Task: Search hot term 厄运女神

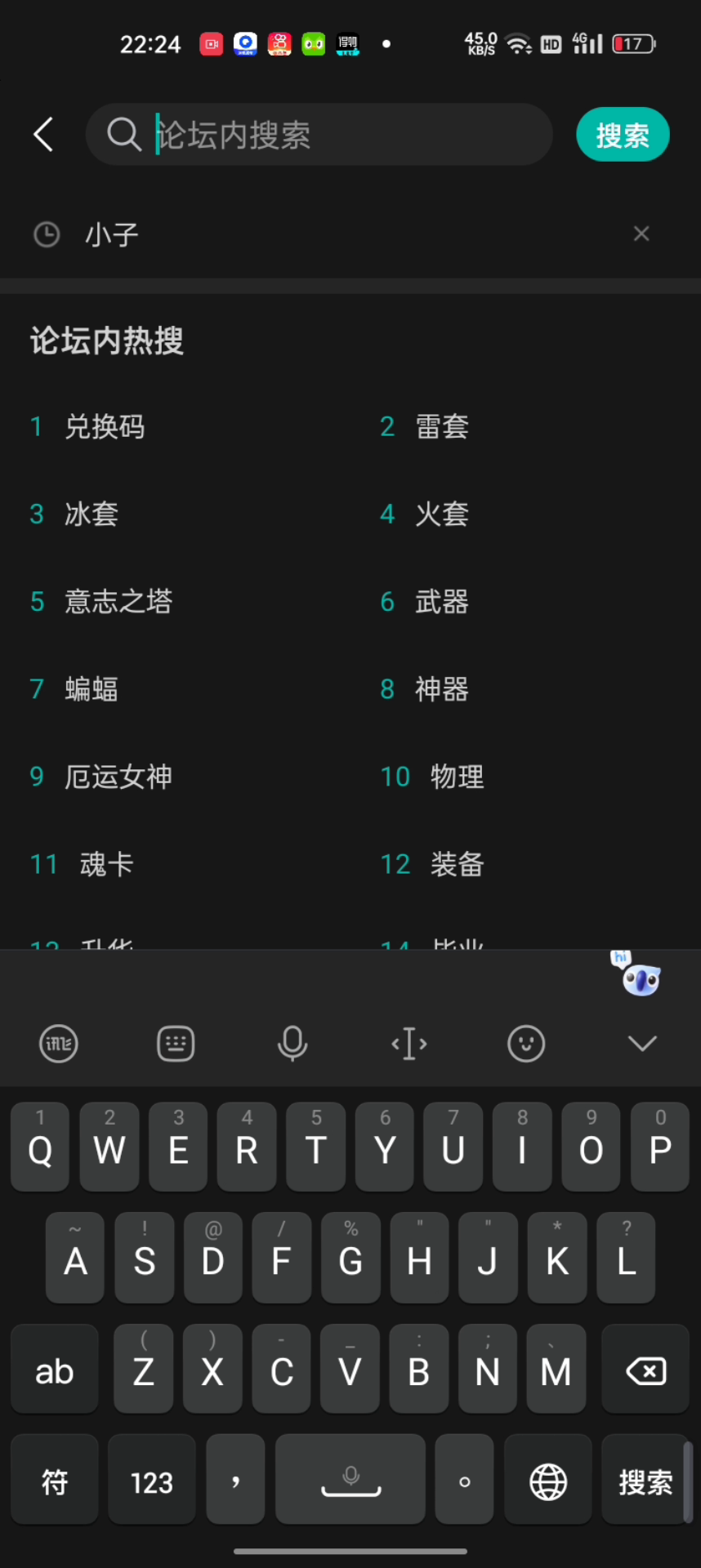Action: point(118,777)
